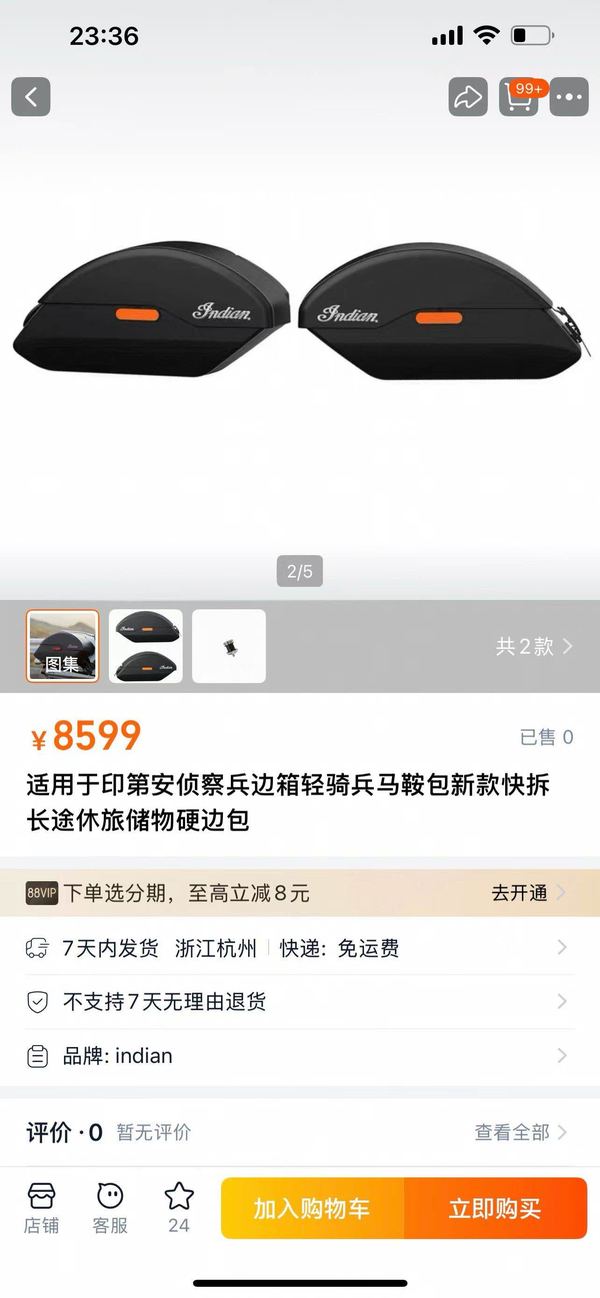Buy now with 立即购买
This screenshot has height=1298, width=600.
(495, 1208)
